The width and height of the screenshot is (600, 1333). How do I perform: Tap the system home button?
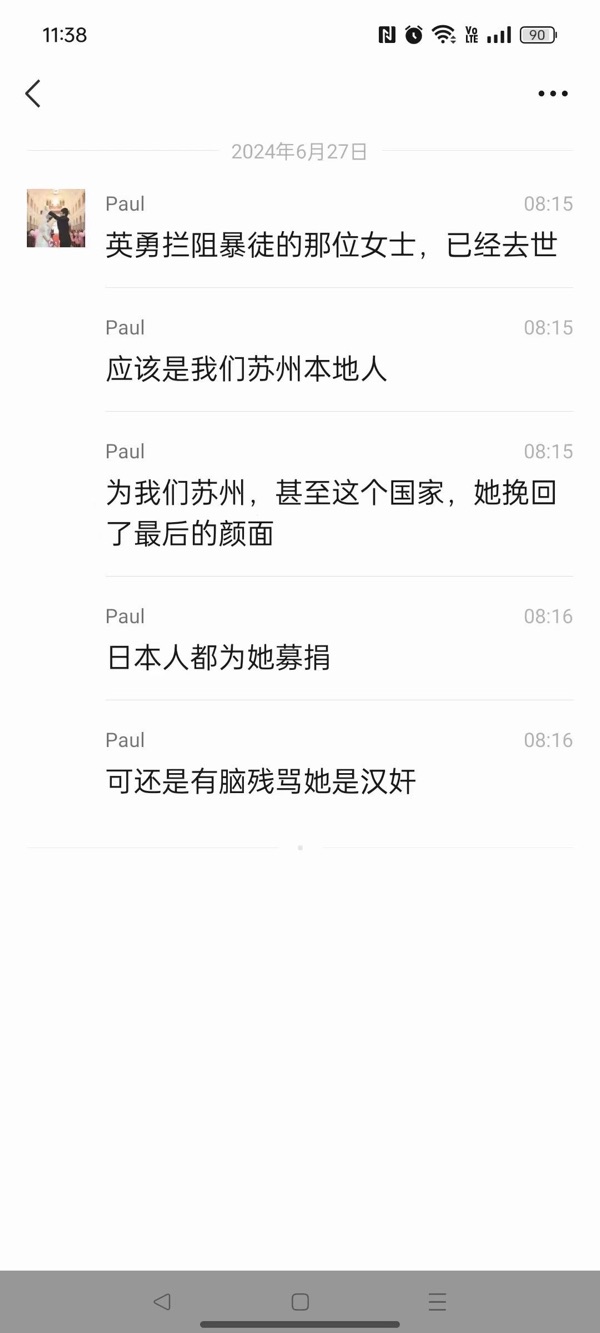click(300, 1301)
